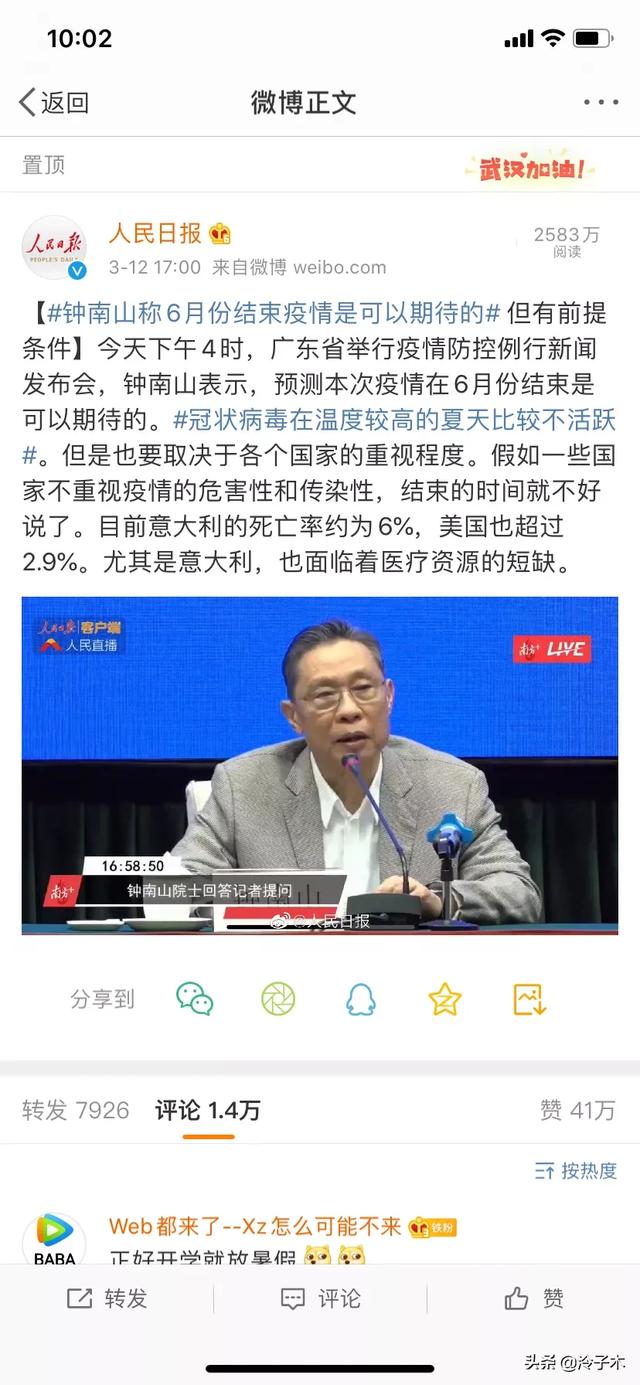View the 赞 41万 likes list

click(x=577, y=1110)
